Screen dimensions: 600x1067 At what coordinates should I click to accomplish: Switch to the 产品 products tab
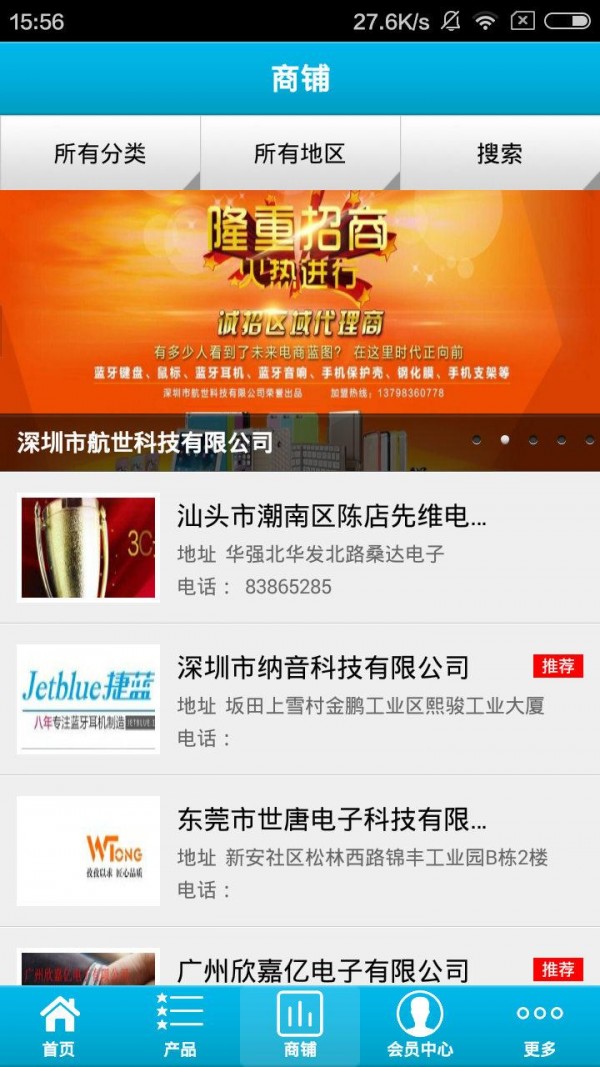pos(180,1026)
